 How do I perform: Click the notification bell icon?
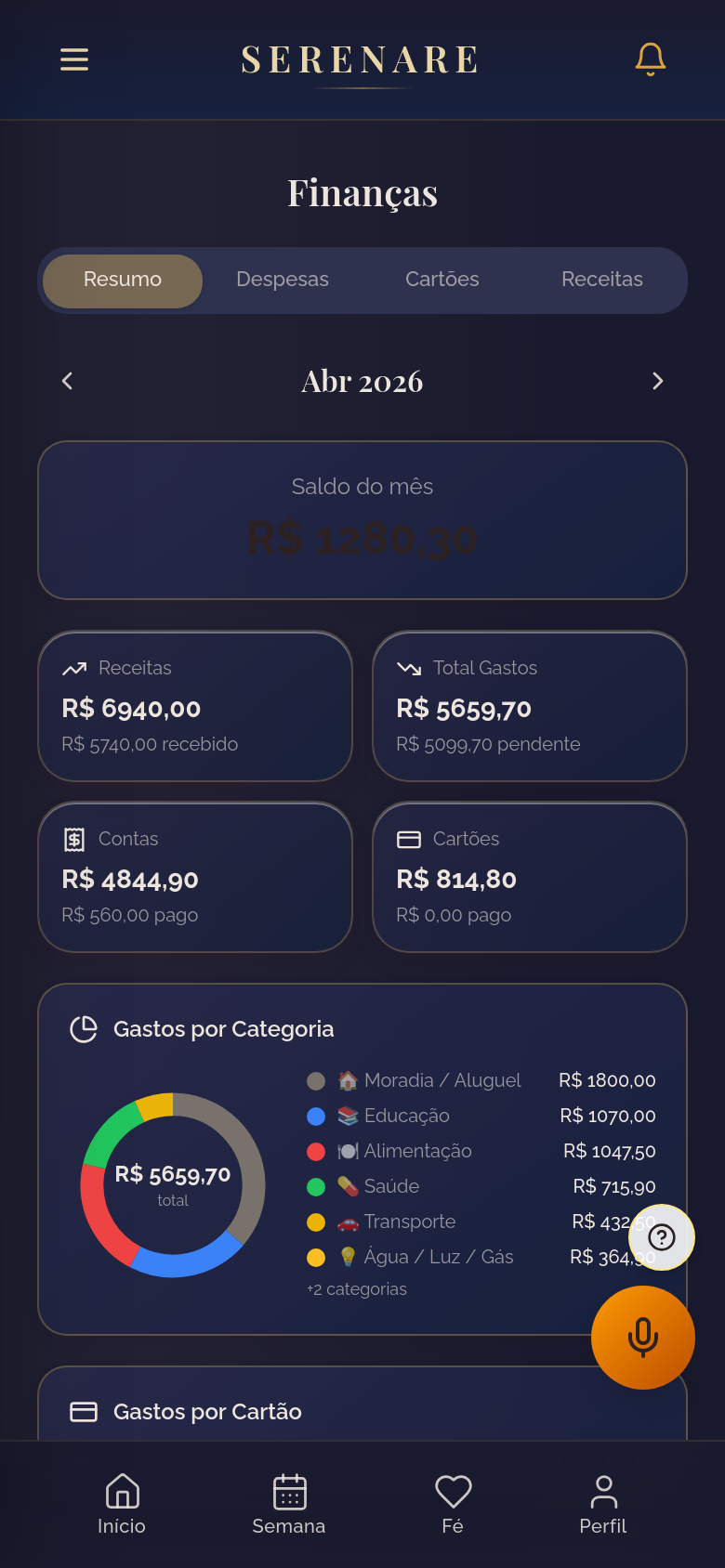650,58
